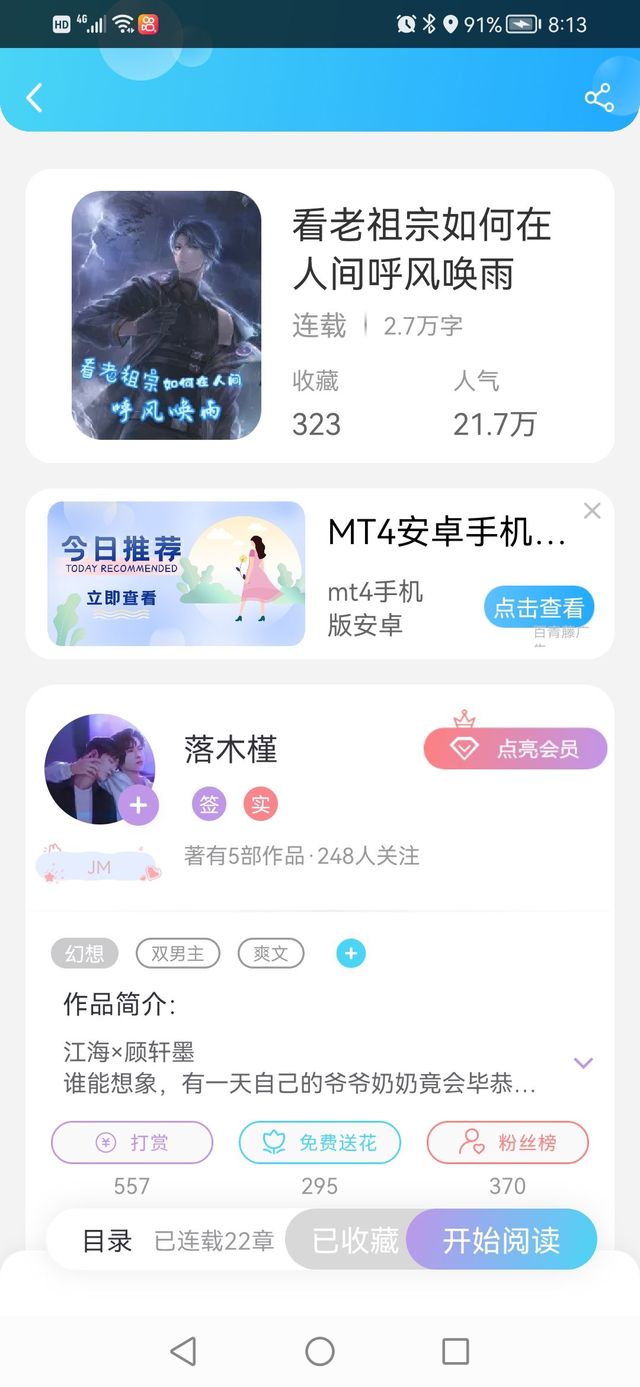The height and width of the screenshot is (1387, 640).
Task: Open the book cover image
Action: (x=166, y=315)
